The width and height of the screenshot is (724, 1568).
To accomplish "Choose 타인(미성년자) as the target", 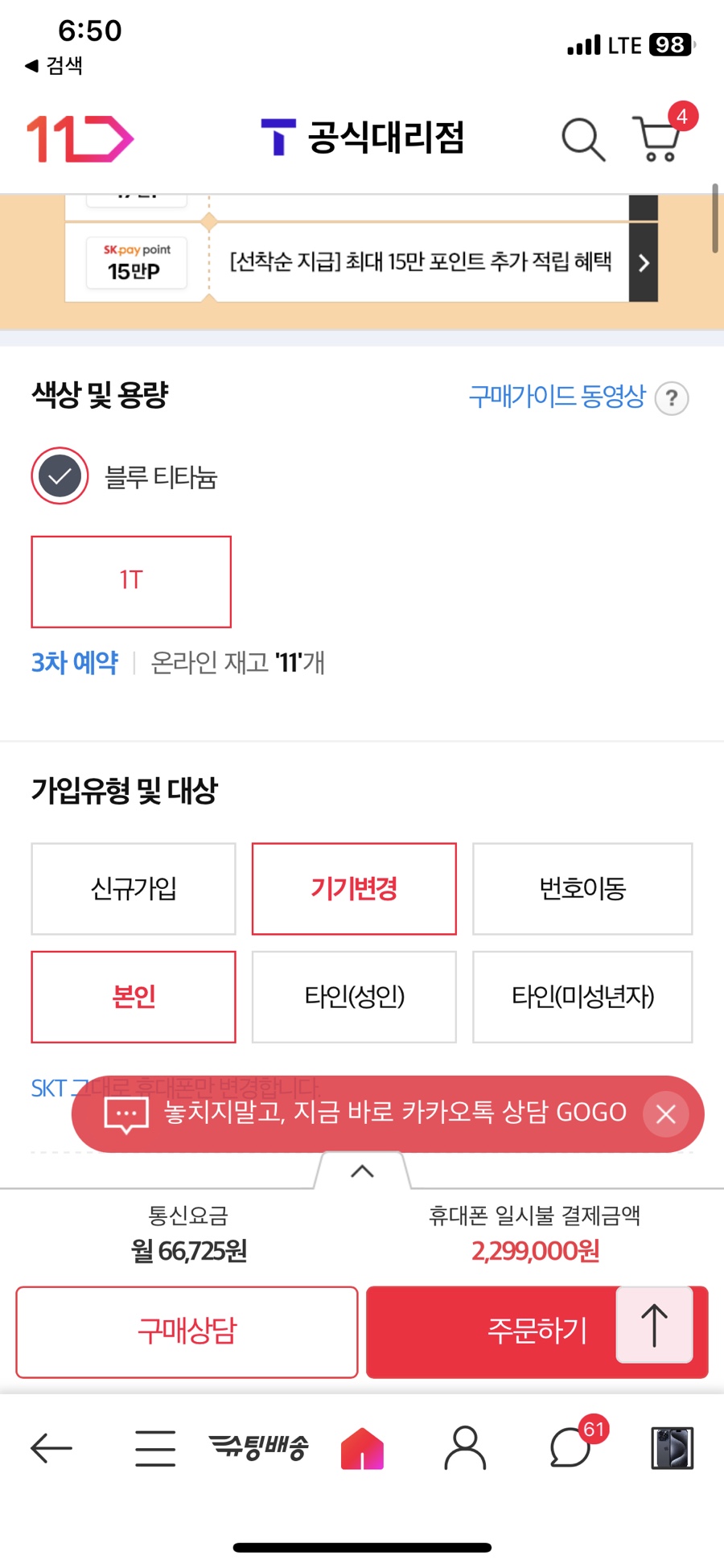I will (582, 997).
